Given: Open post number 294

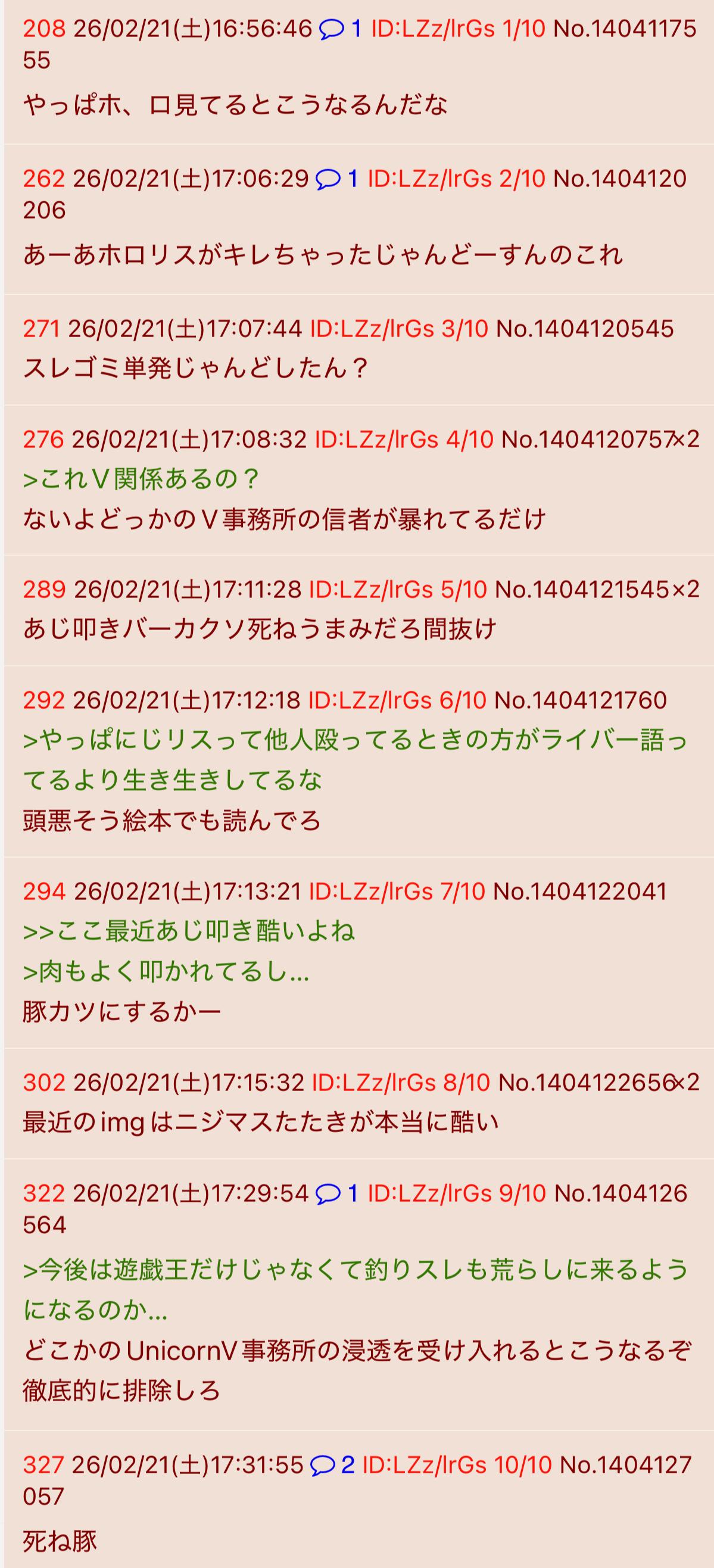Looking at the screenshot, I should coord(44,891).
